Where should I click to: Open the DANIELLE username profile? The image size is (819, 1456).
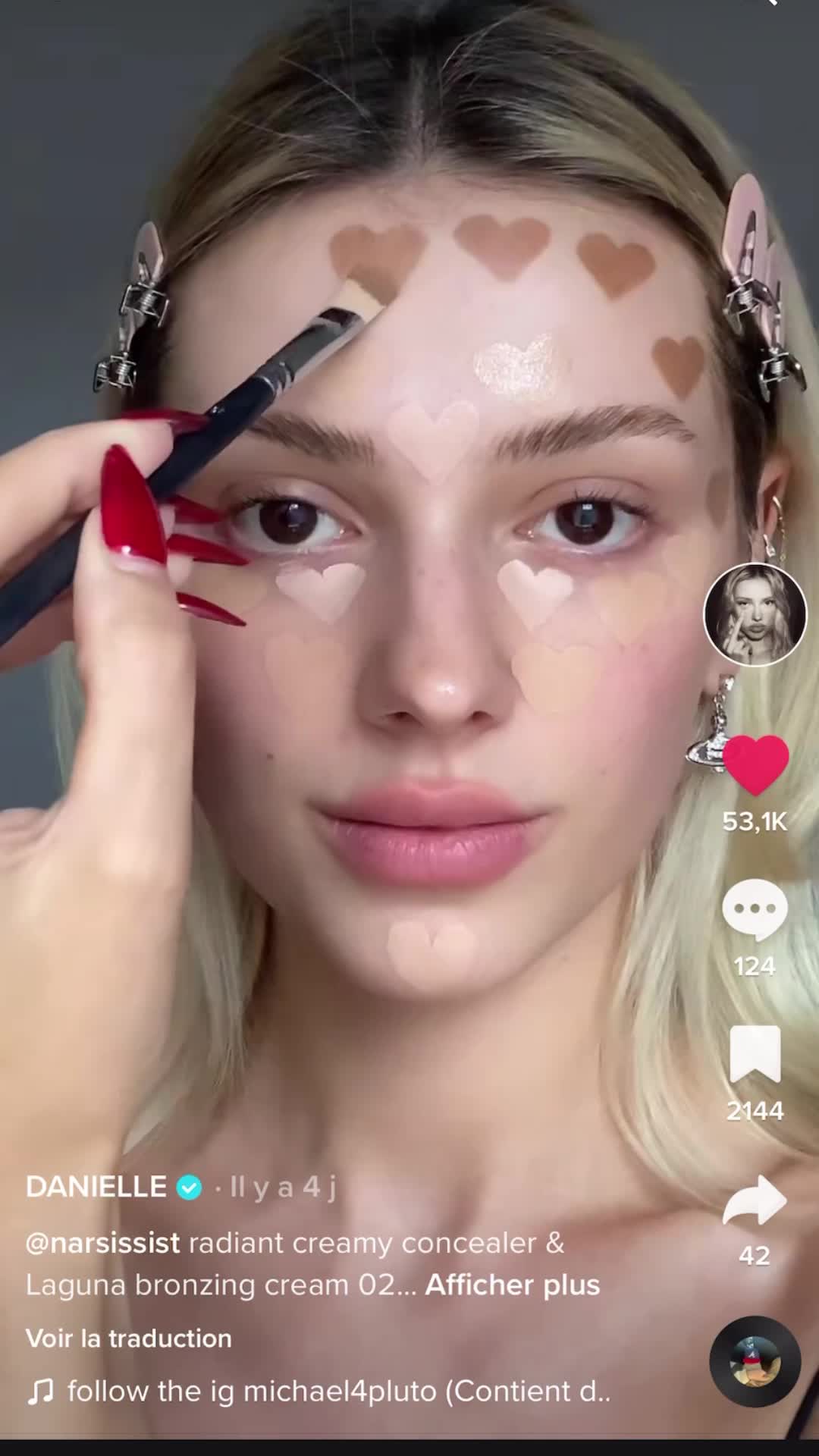coord(96,1187)
